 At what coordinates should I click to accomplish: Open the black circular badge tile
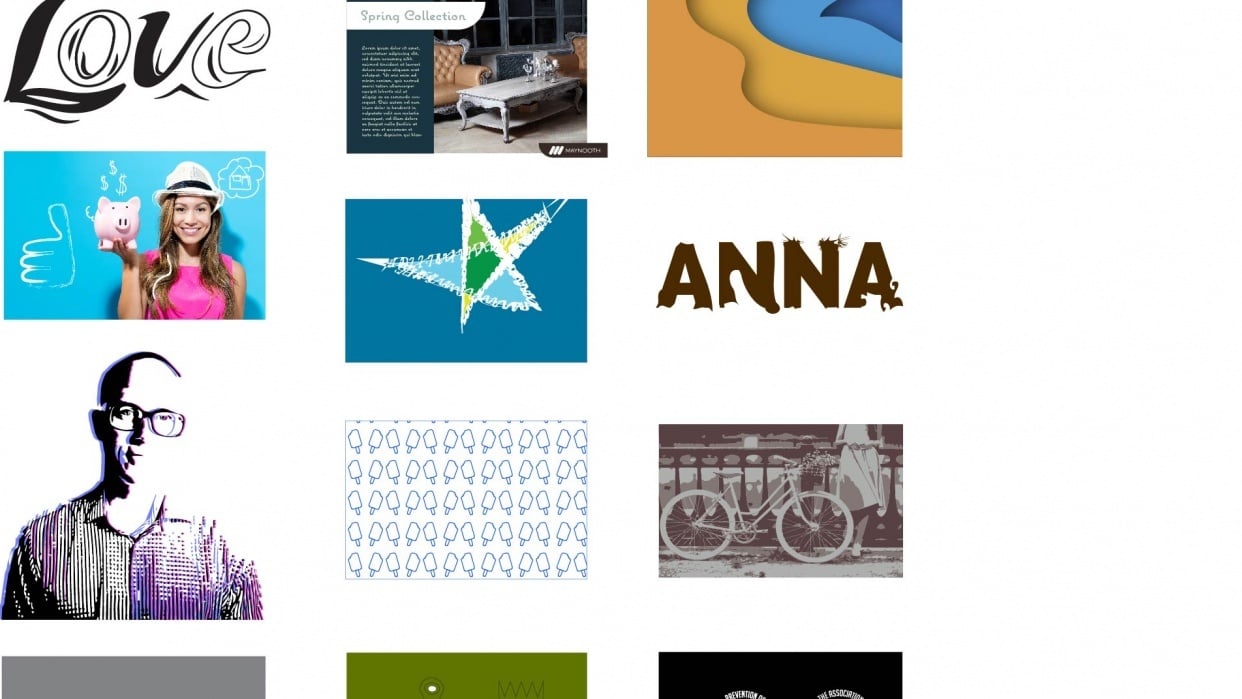pyautogui.click(x=780, y=676)
